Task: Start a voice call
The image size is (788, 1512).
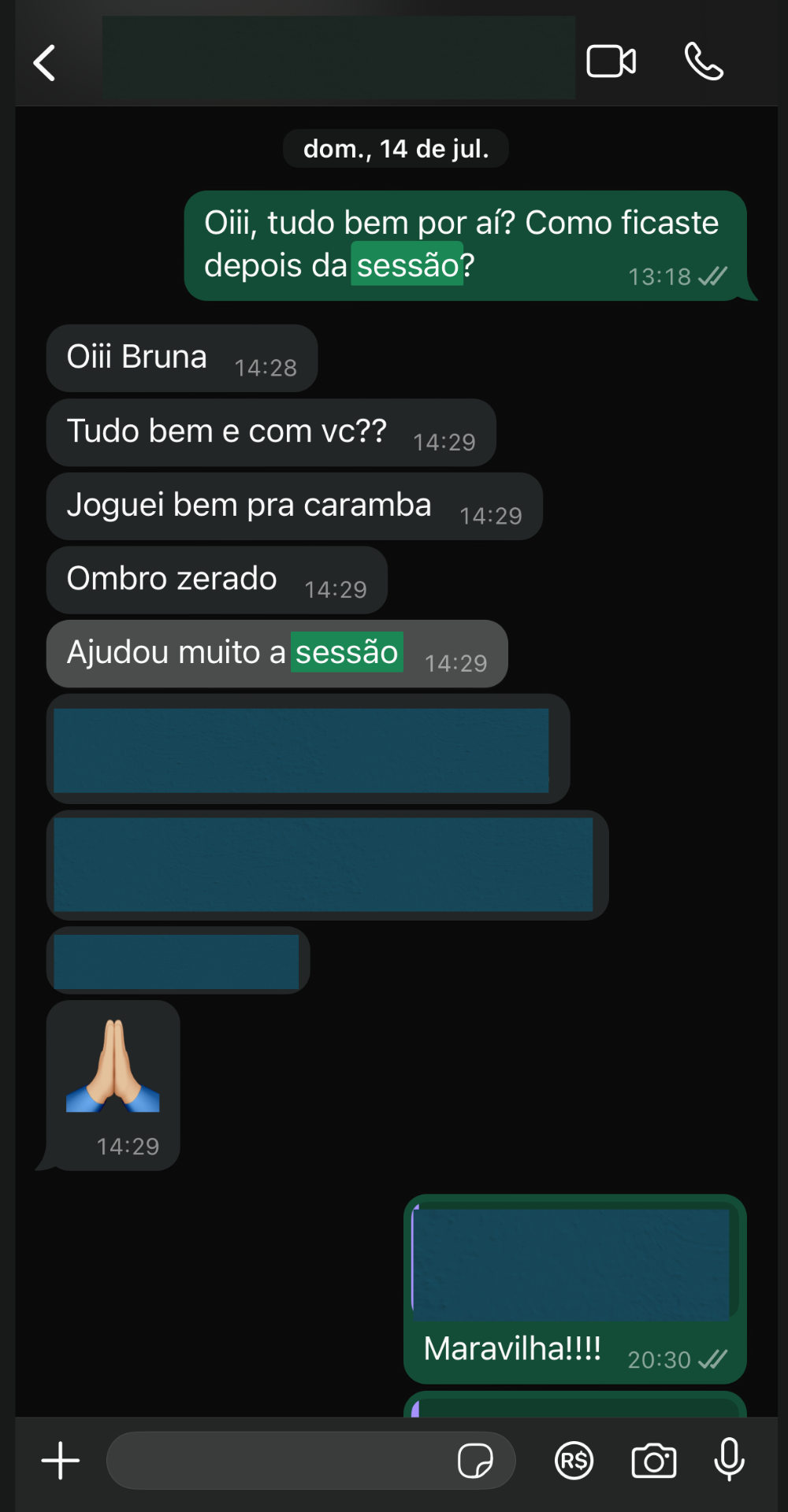Action: pyautogui.click(x=704, y=61)
